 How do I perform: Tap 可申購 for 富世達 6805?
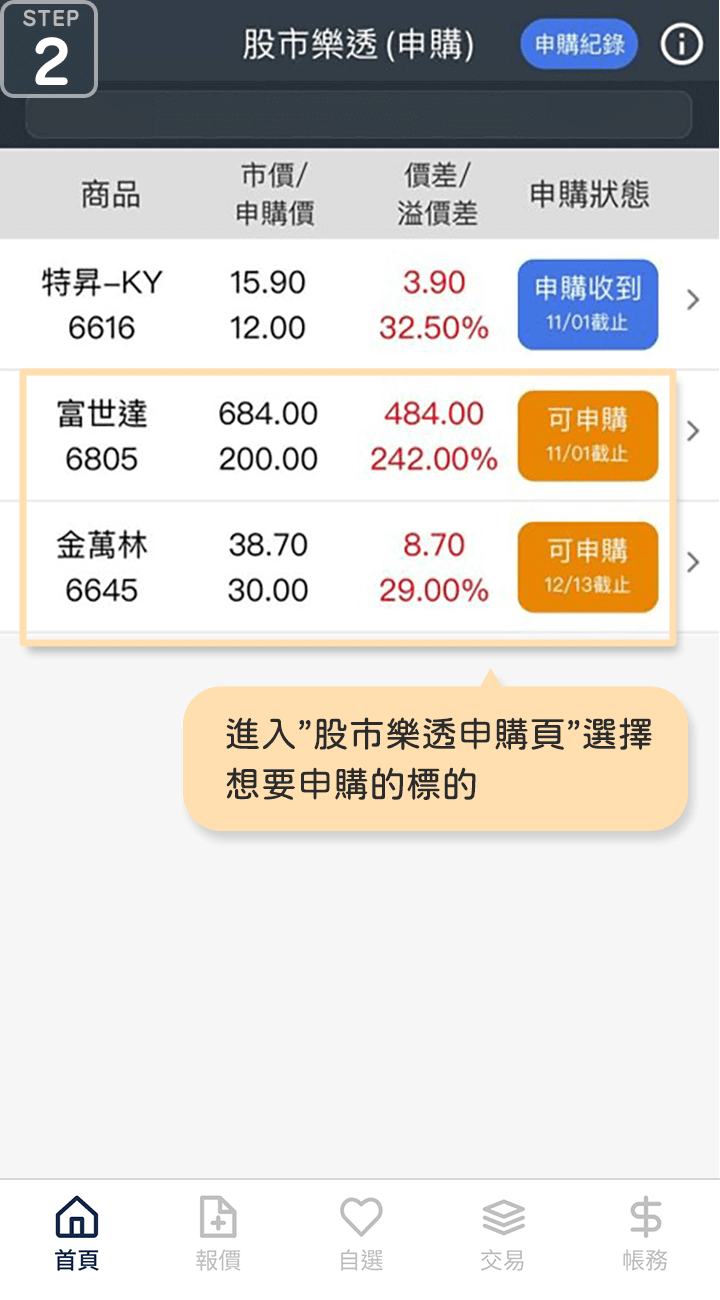(588, 436)
